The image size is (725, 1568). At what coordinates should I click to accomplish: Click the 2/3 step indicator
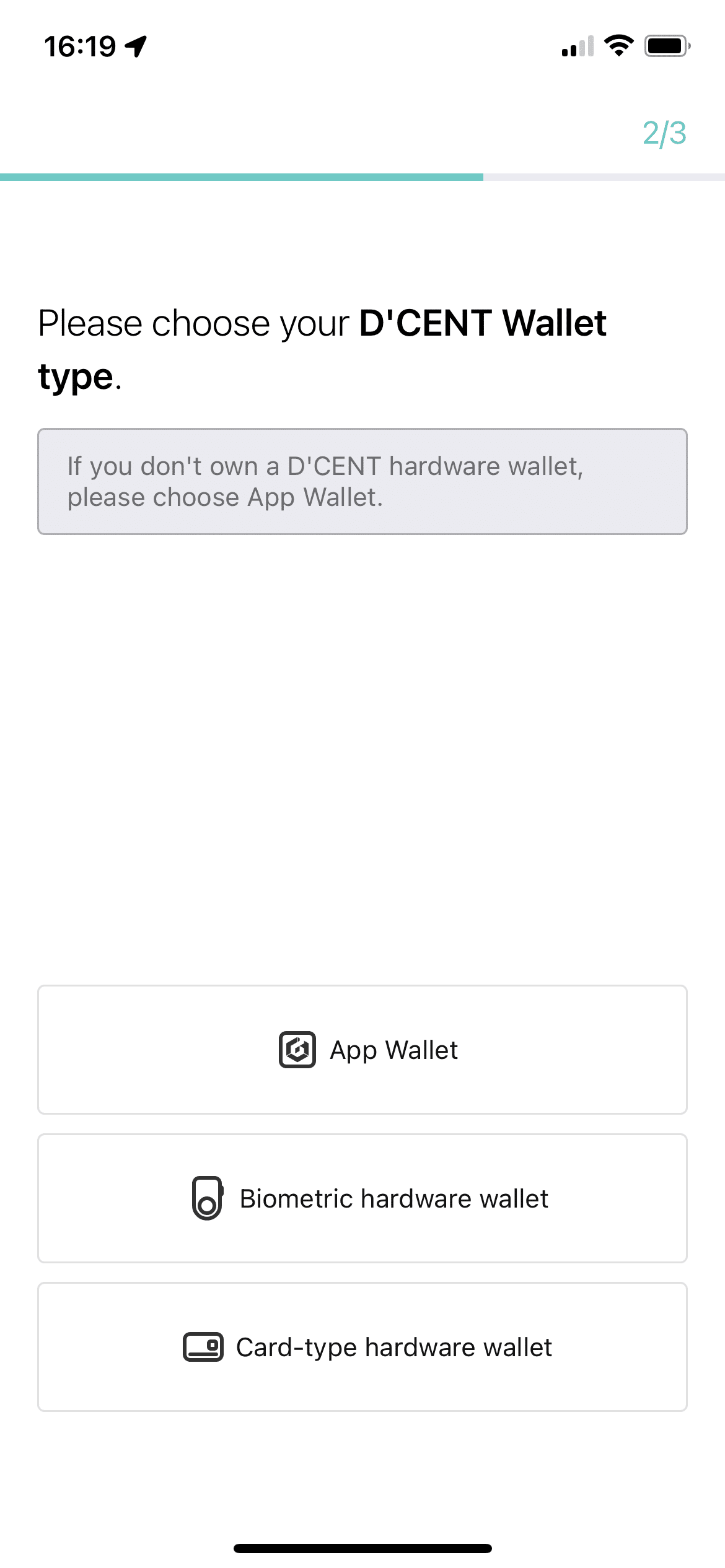664,134
